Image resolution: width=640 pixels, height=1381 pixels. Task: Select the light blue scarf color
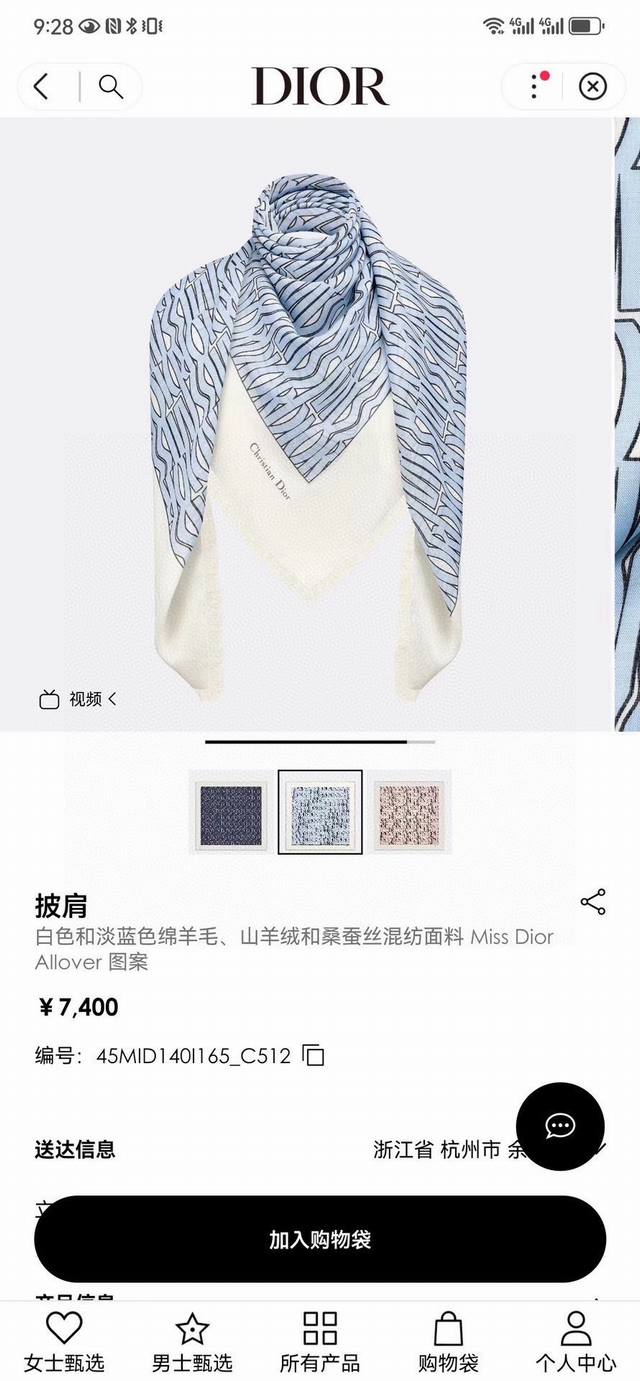pos(320,813)
